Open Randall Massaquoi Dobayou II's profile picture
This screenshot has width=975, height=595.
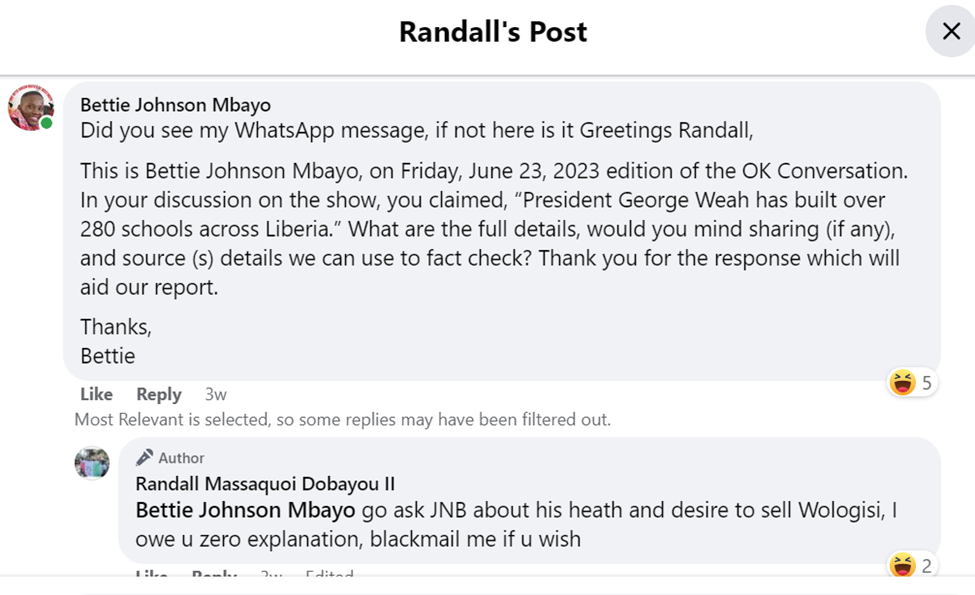pos(92,463)
